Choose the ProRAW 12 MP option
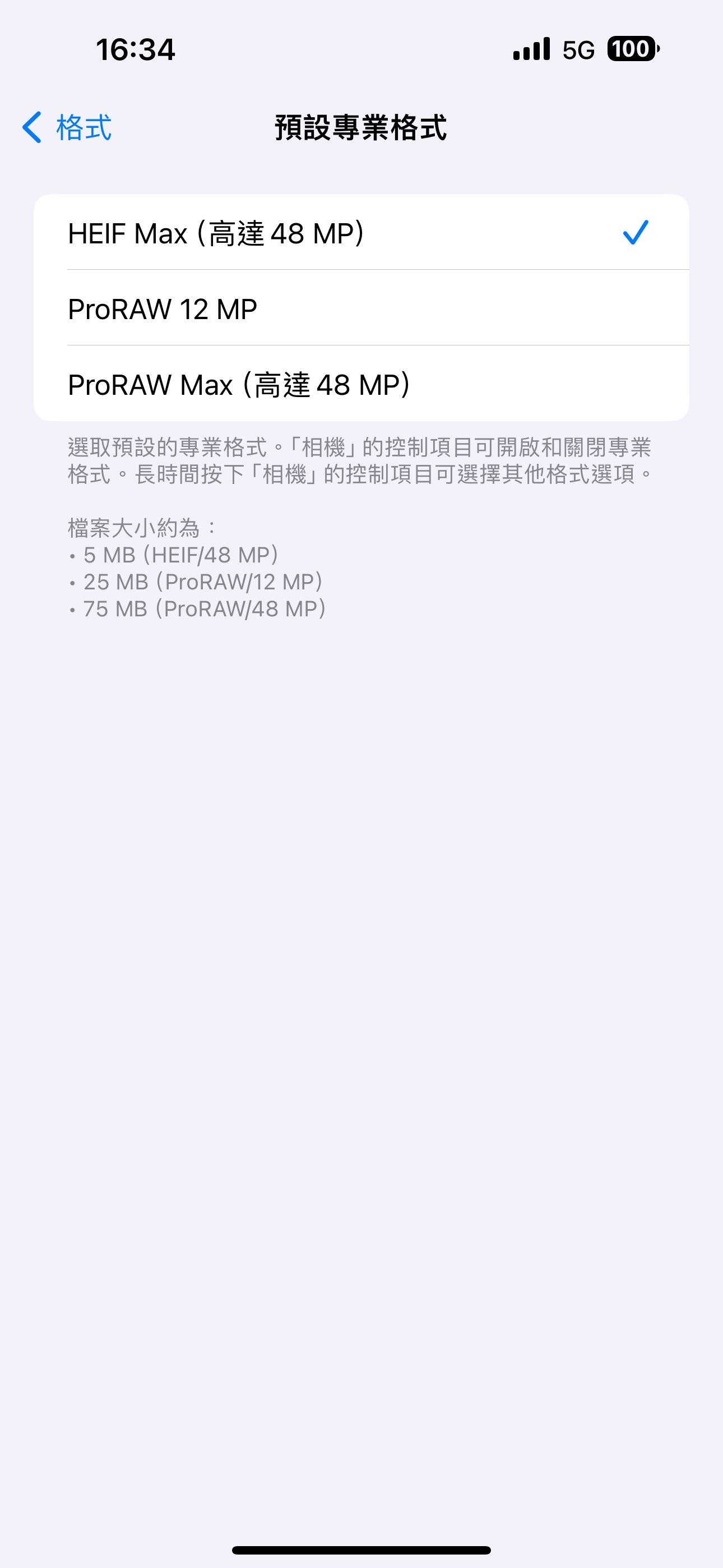The height and width of the screenshot is (1568, 723). (360, 308)
